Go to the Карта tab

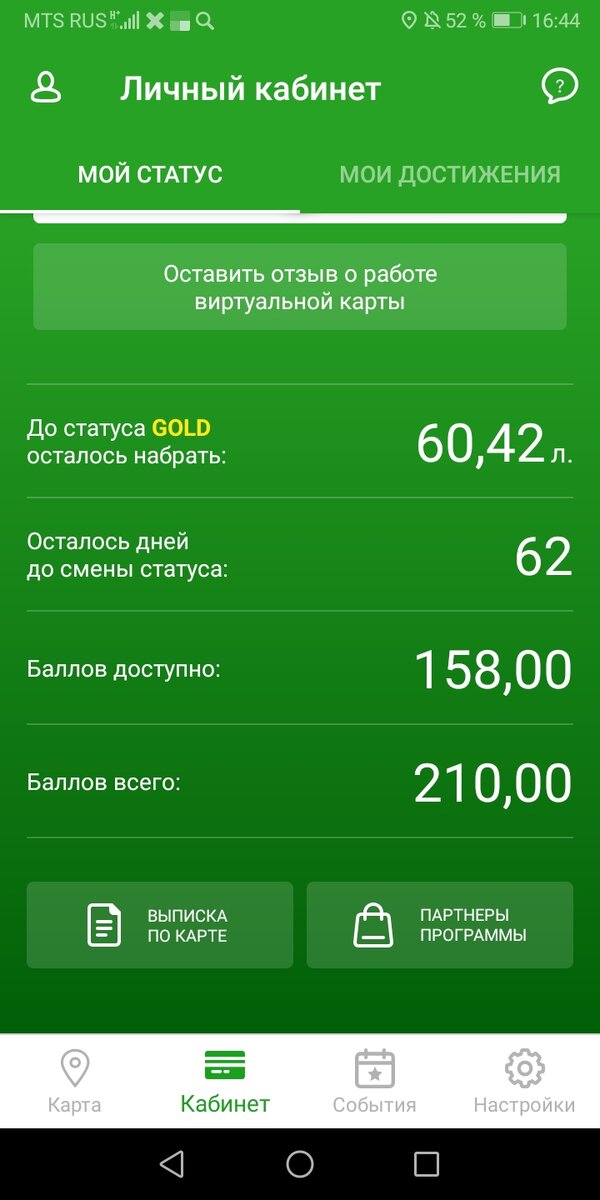[75, 1082]
